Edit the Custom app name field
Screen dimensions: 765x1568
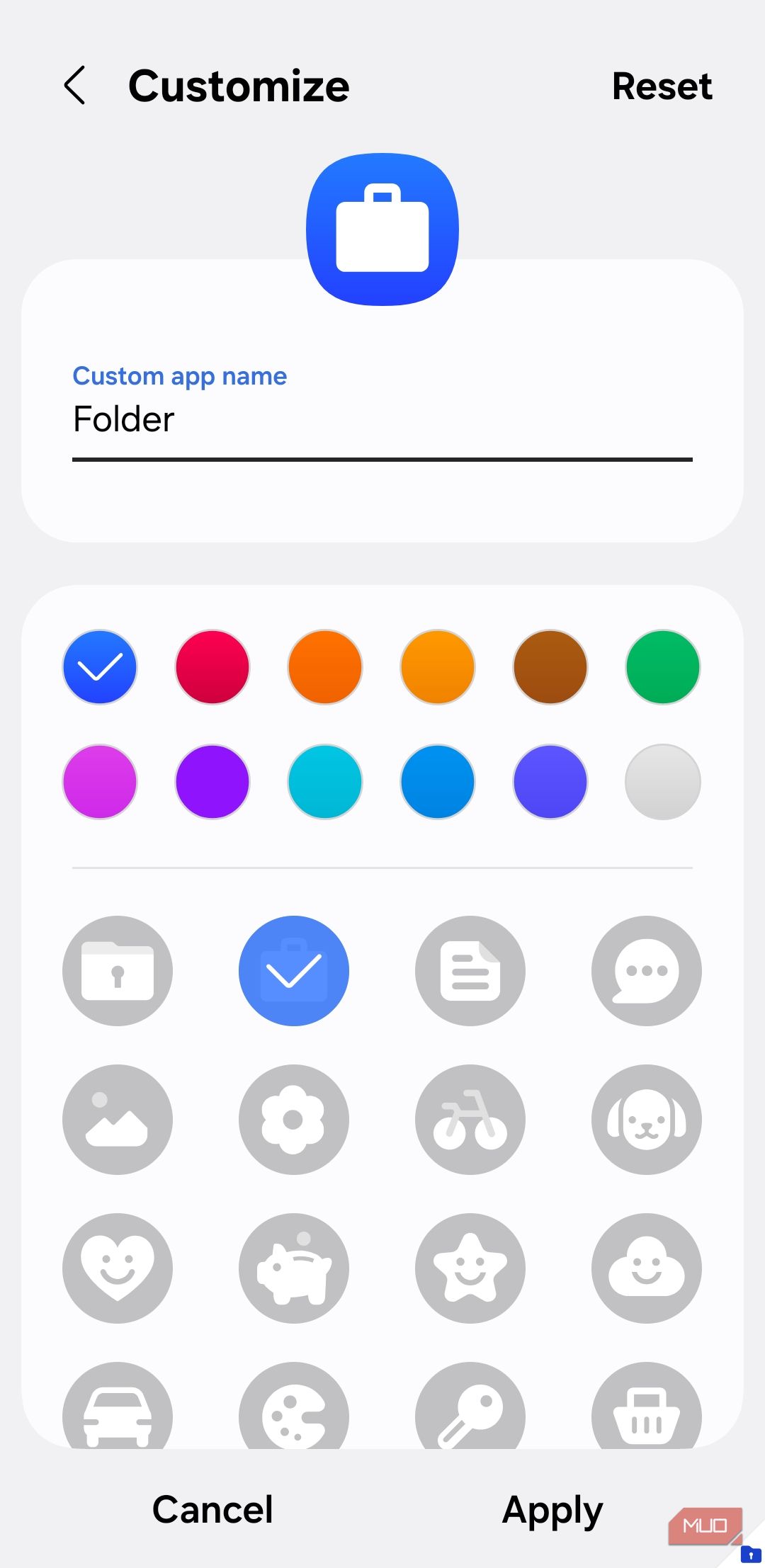click(382, 419)
